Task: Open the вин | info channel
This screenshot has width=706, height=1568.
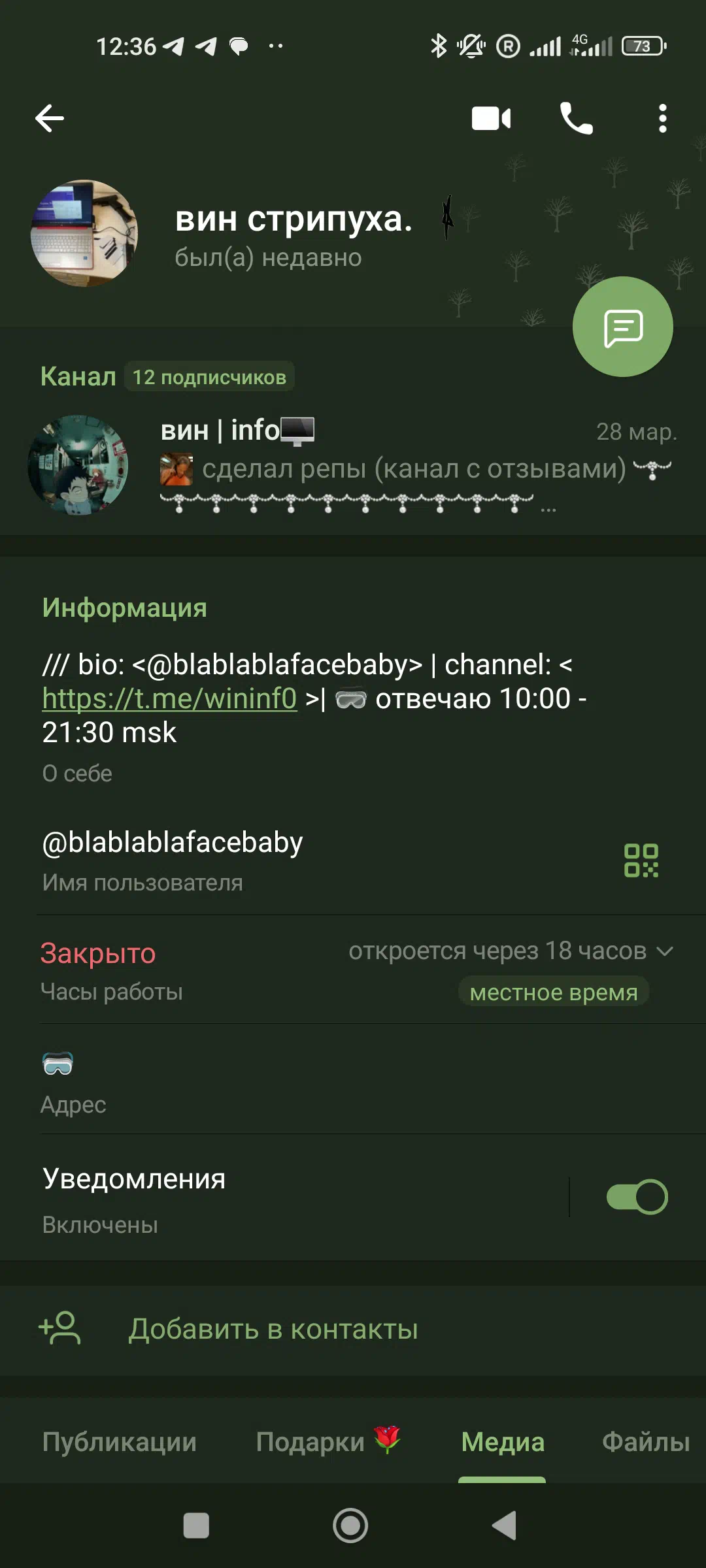Action: pyautogui.click(x=353, y=465)
